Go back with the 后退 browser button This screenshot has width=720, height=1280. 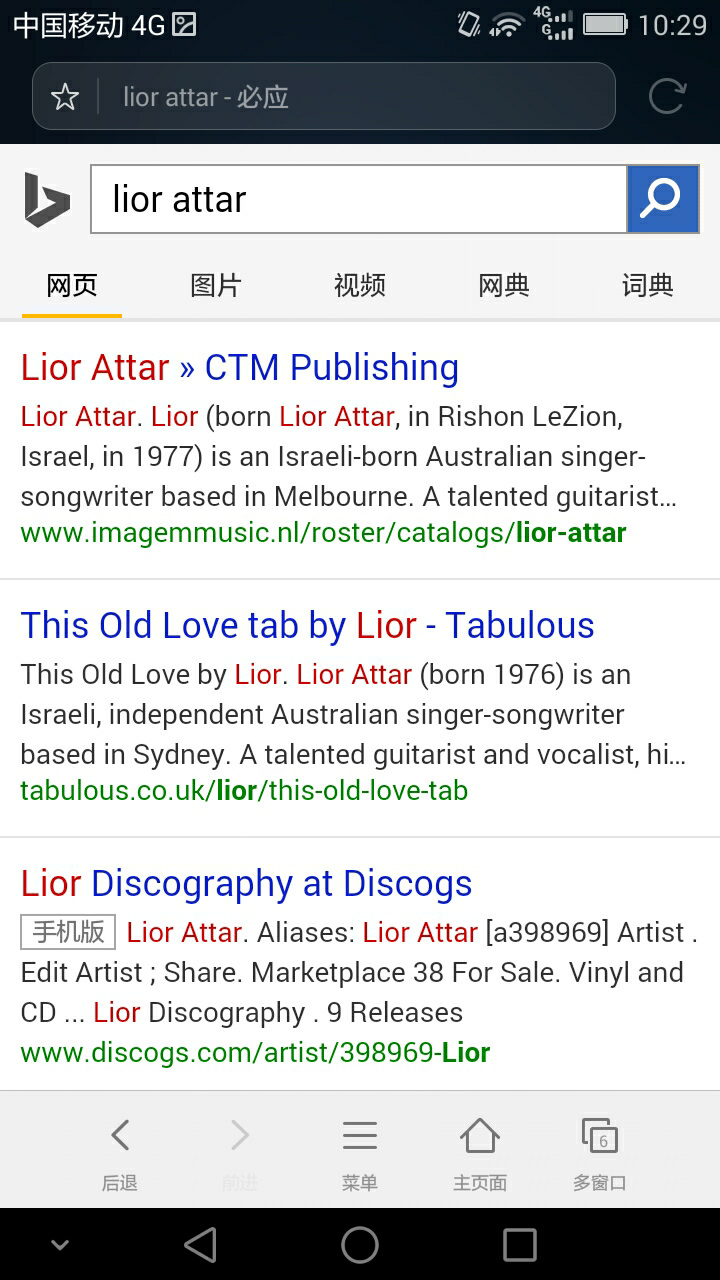click(120, 1152)
